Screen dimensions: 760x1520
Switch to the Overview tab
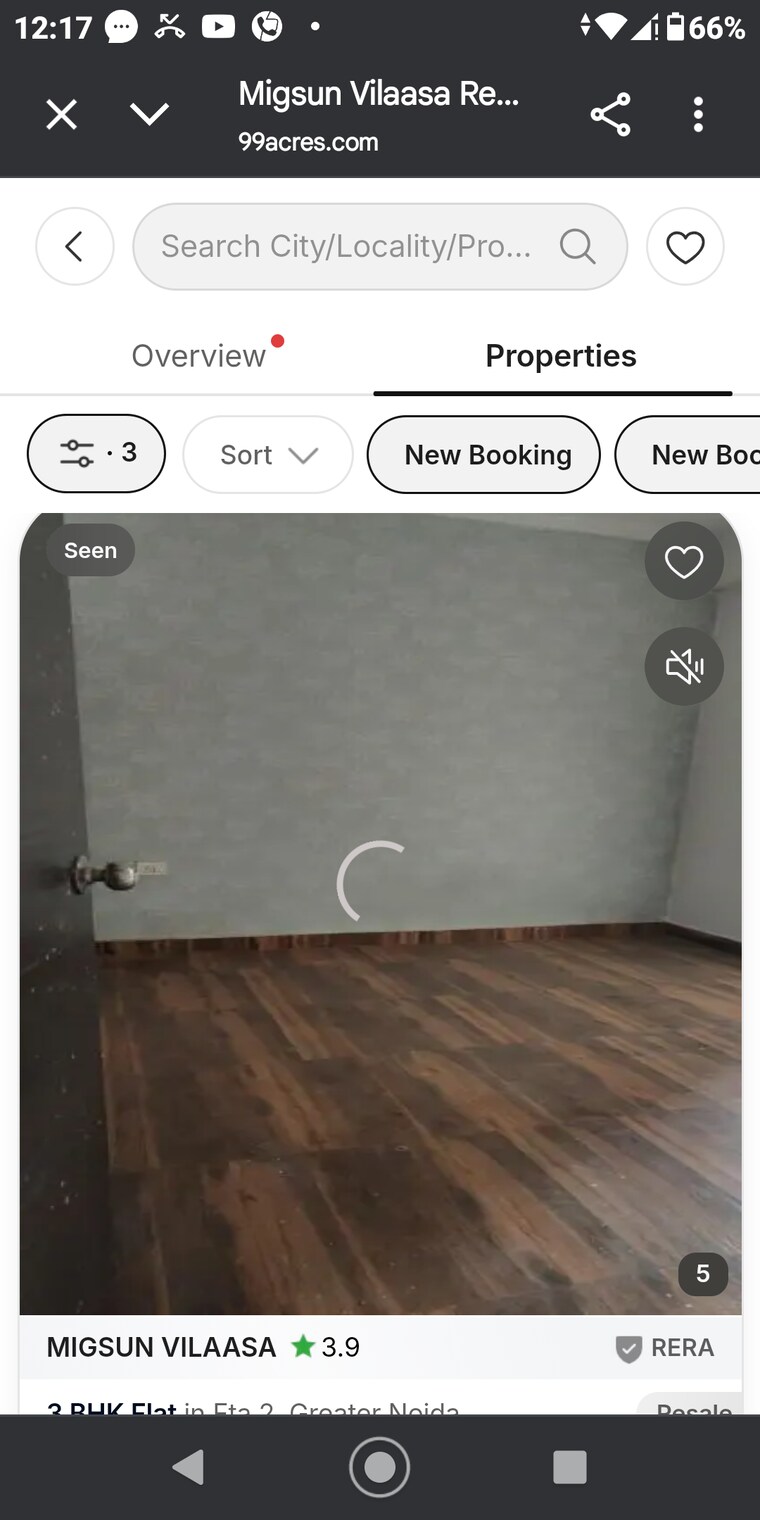tap(199, 356)
